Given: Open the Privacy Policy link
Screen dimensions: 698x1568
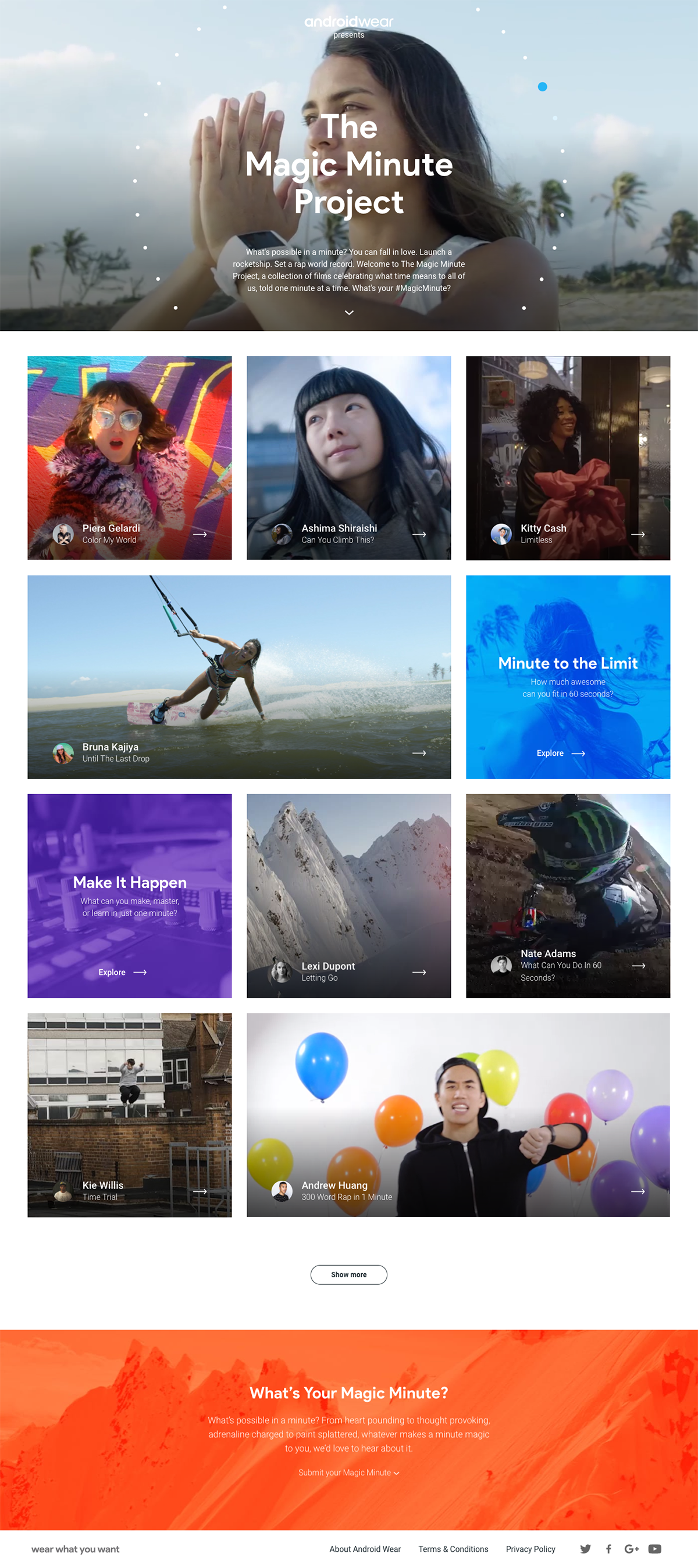Looking at the screenshot, I should click(530, 1548).
